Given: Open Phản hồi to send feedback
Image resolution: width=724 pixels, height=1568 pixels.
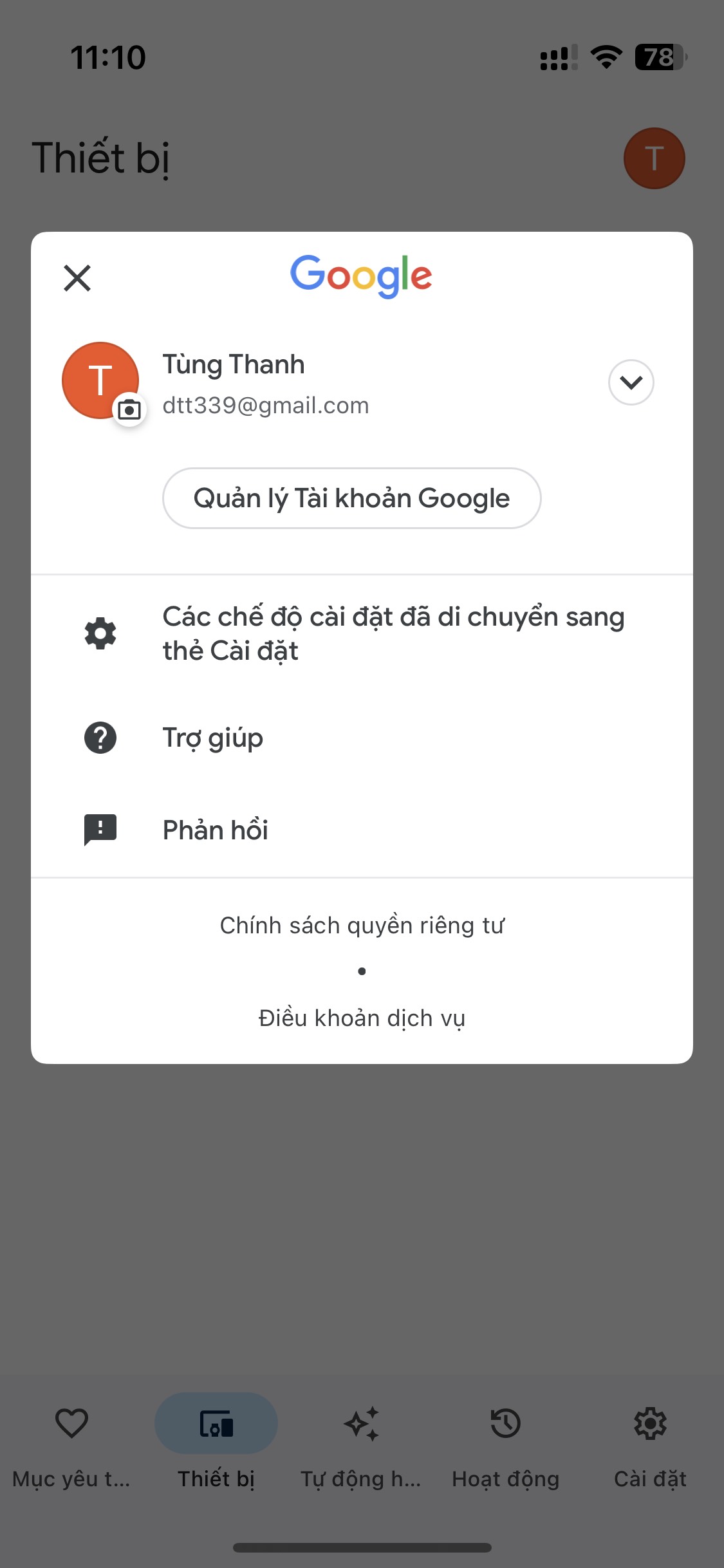Looking at the screenshot, I should point(362,830).
